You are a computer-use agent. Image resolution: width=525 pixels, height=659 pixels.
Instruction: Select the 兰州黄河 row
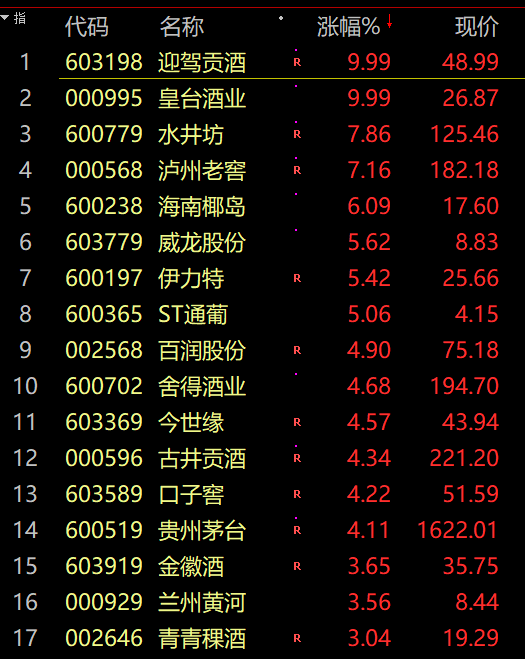[x=262, y=602]
